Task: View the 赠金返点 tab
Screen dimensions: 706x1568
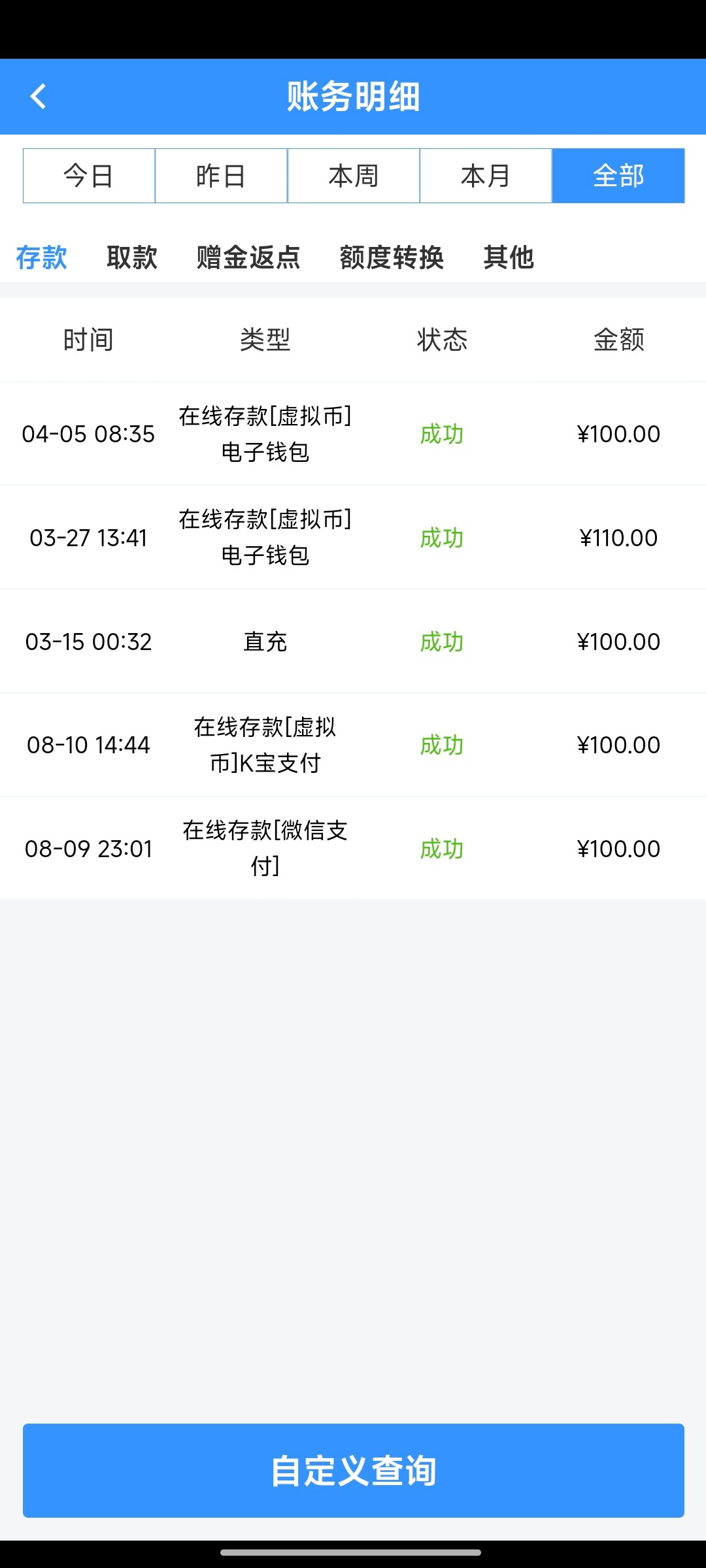Action: (x=248, y=257)
